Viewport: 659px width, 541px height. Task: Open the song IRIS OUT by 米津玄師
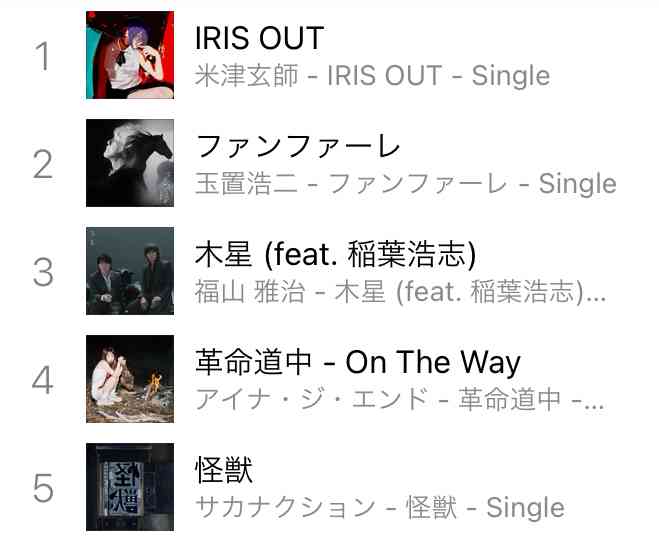[260, 39]
